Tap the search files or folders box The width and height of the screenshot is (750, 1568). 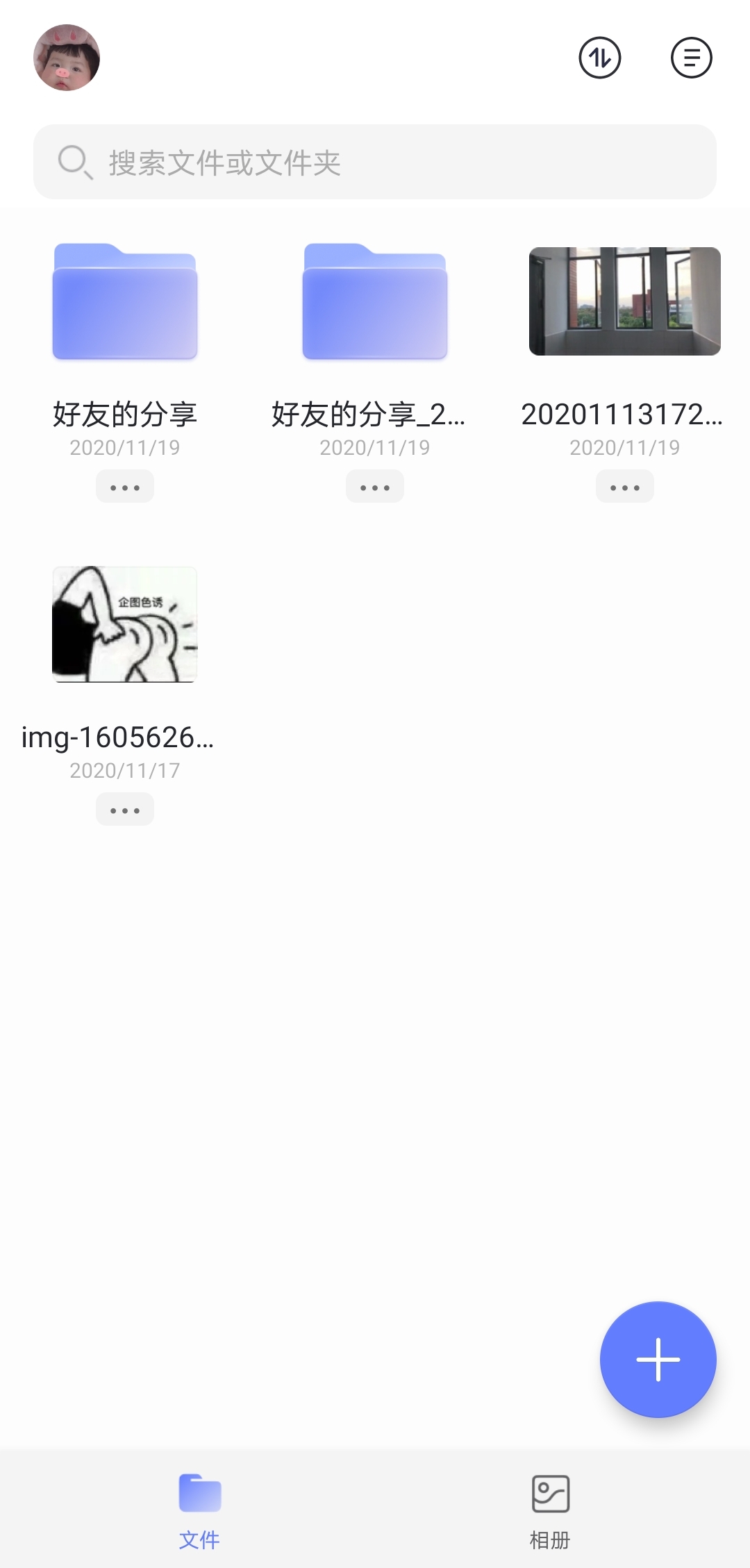point(375,162)
